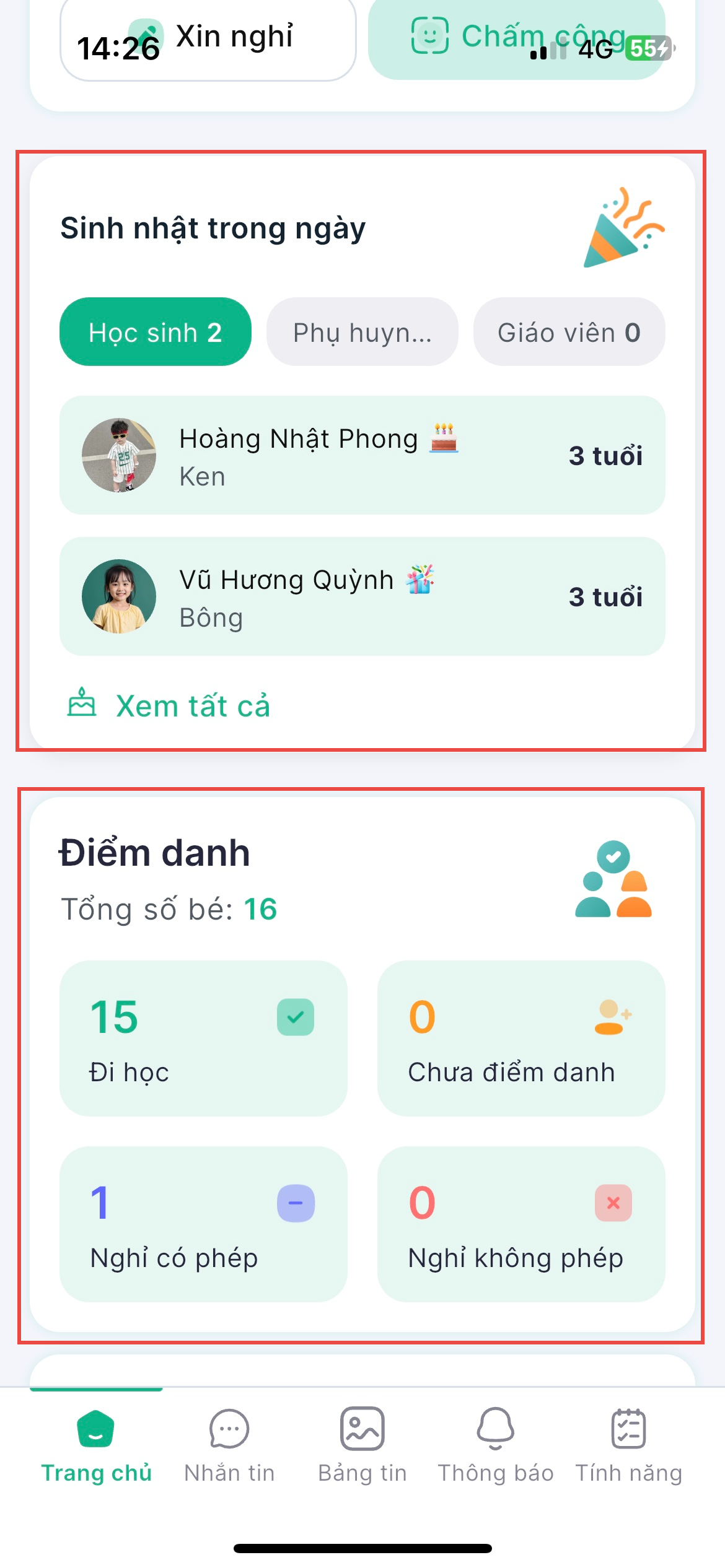
Task: Open the Chưa điểm danh card
Action: pos(521,1039)
